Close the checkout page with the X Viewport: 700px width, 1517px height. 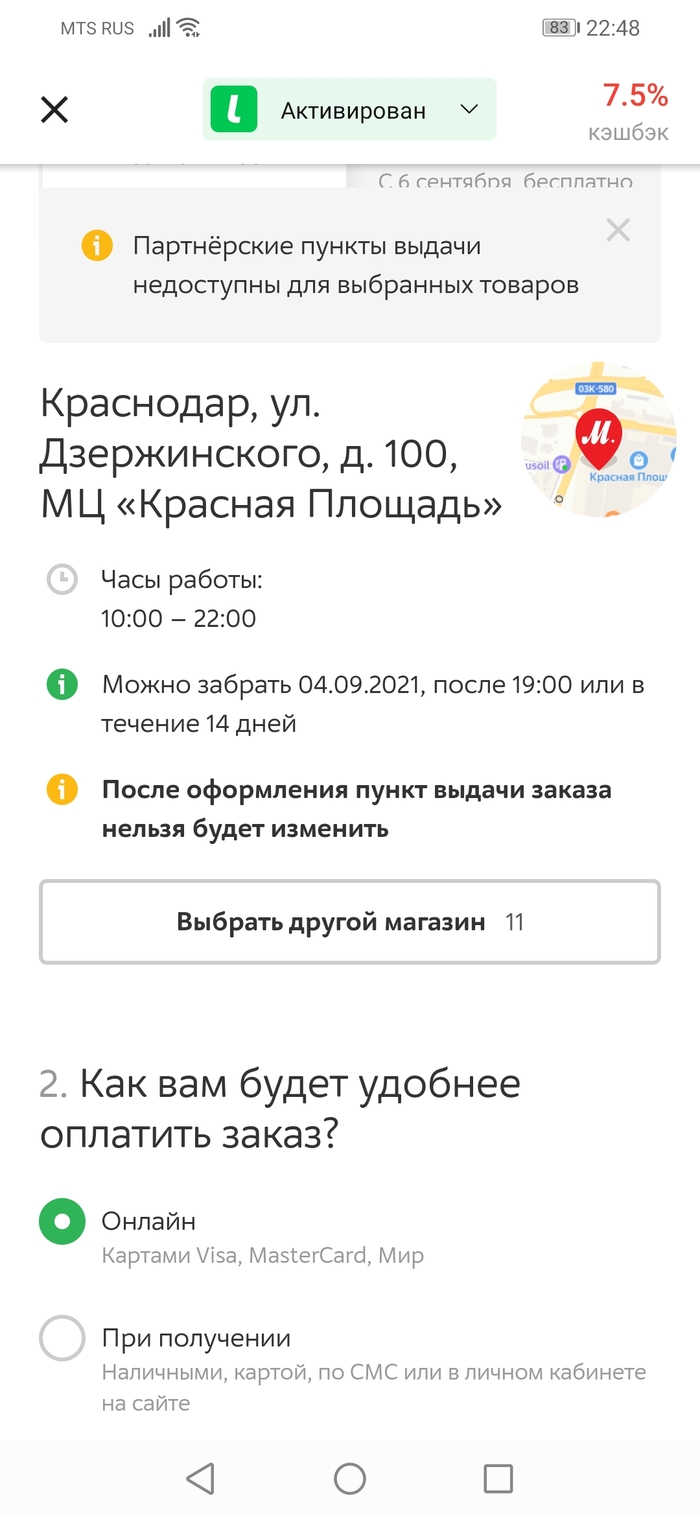point(54,110)
